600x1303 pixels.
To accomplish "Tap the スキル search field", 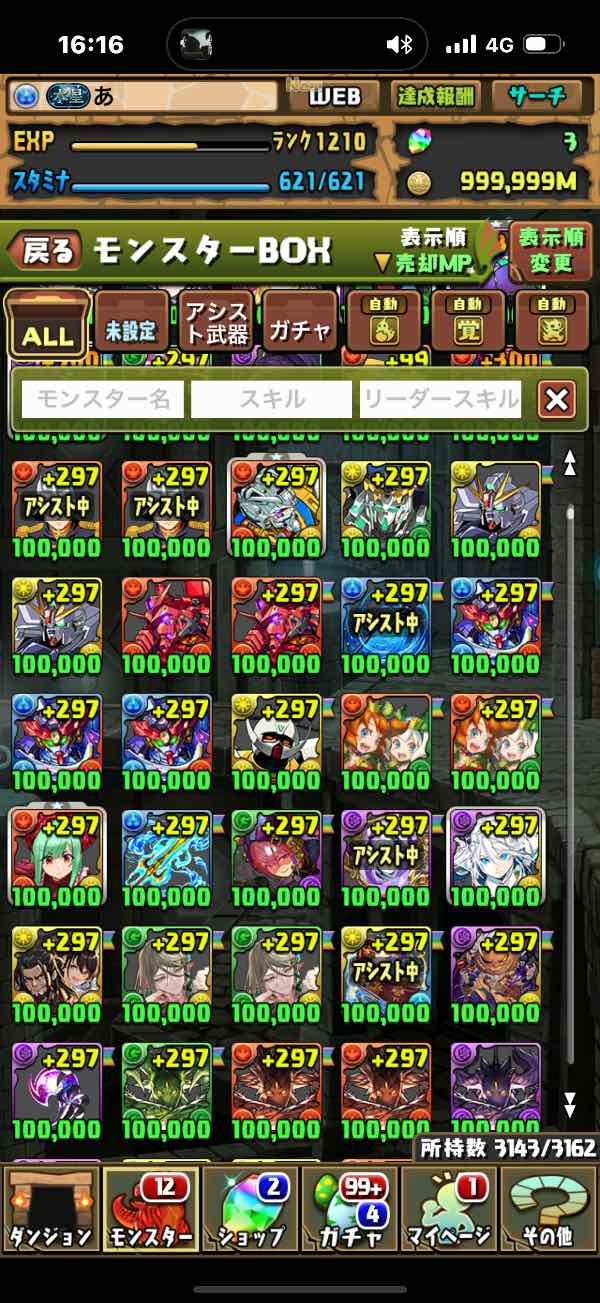I will click(x=271, y=400).
